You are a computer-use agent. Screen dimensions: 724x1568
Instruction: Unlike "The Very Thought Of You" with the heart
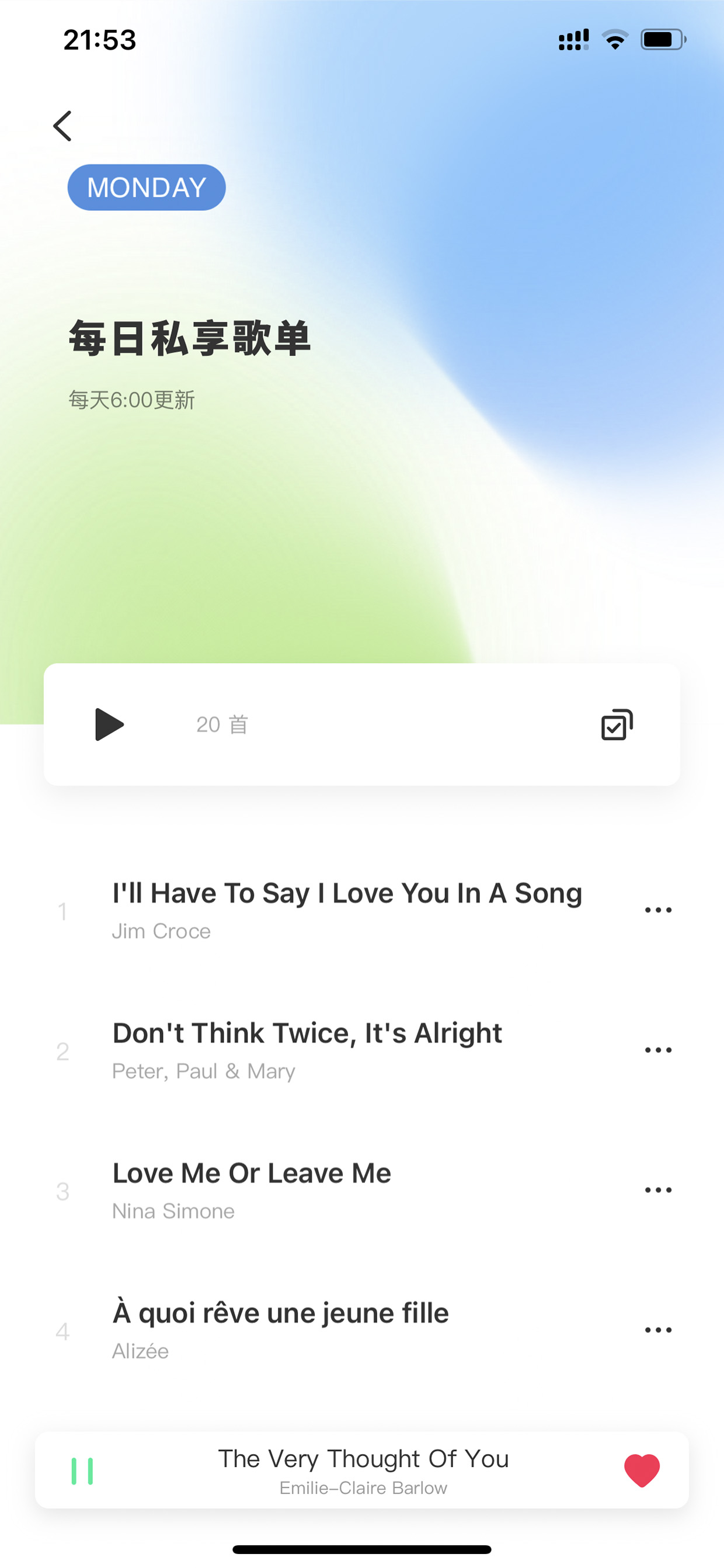tap(642, 1470)
